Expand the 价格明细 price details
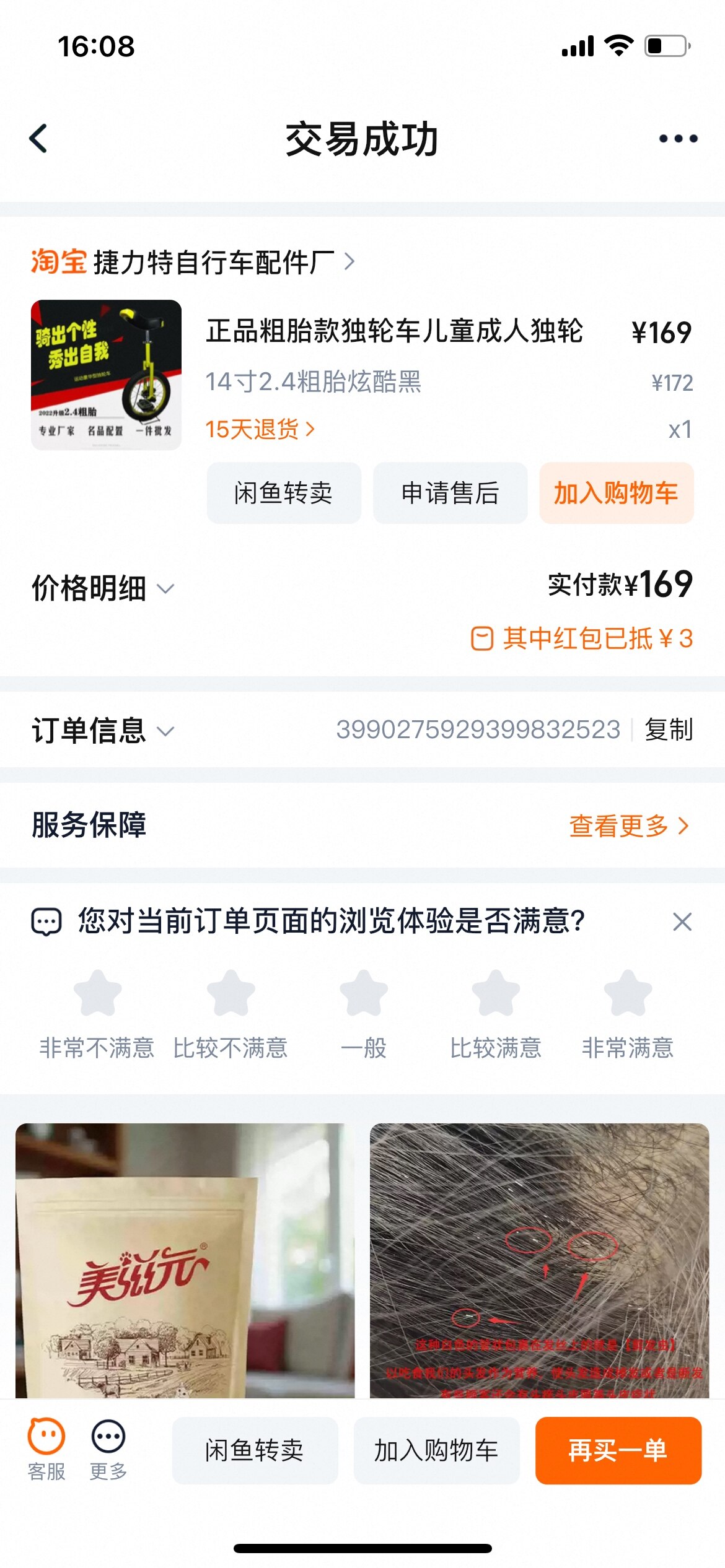Viewport: 725px width, 1568px height. pyautogui.click(x=102, y=588)
